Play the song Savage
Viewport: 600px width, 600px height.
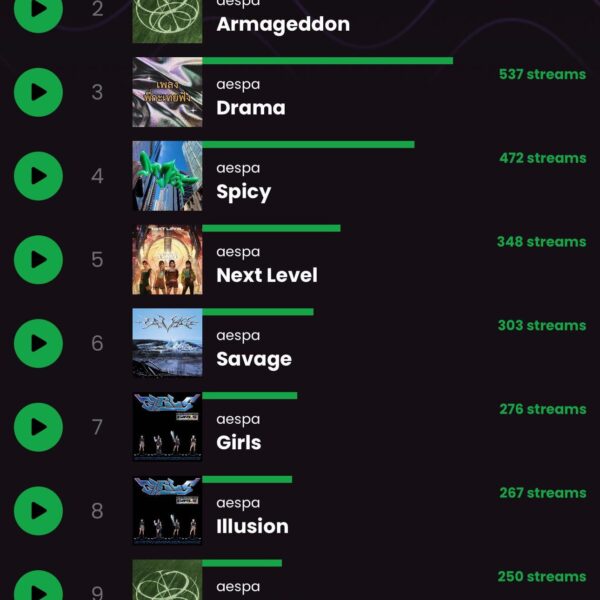tap(38, 343)
